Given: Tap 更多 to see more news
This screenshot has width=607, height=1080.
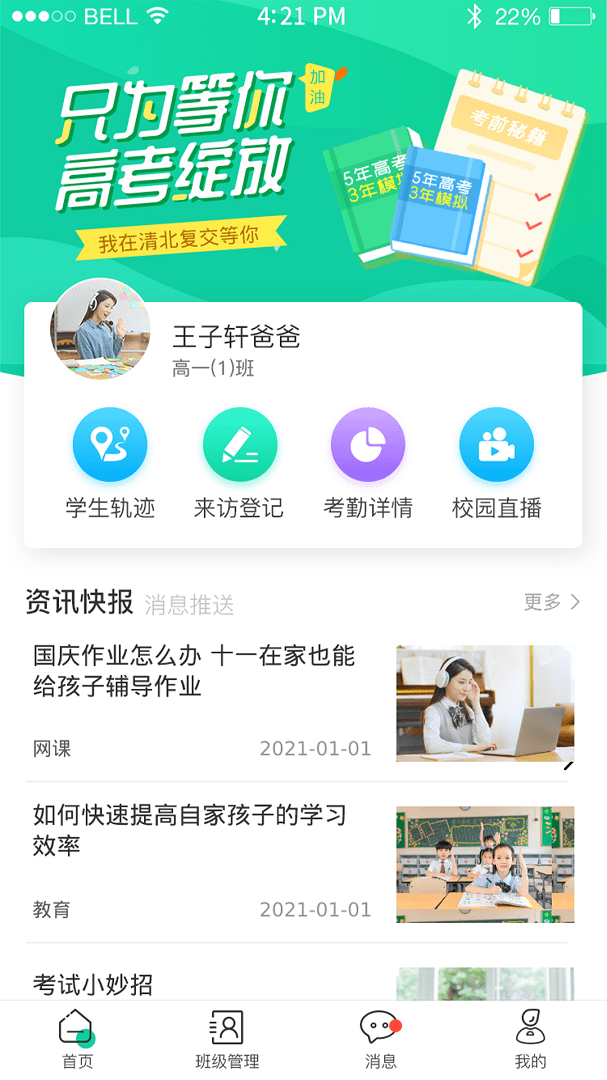Looking at the screenshot, I should tap(552, 602).
